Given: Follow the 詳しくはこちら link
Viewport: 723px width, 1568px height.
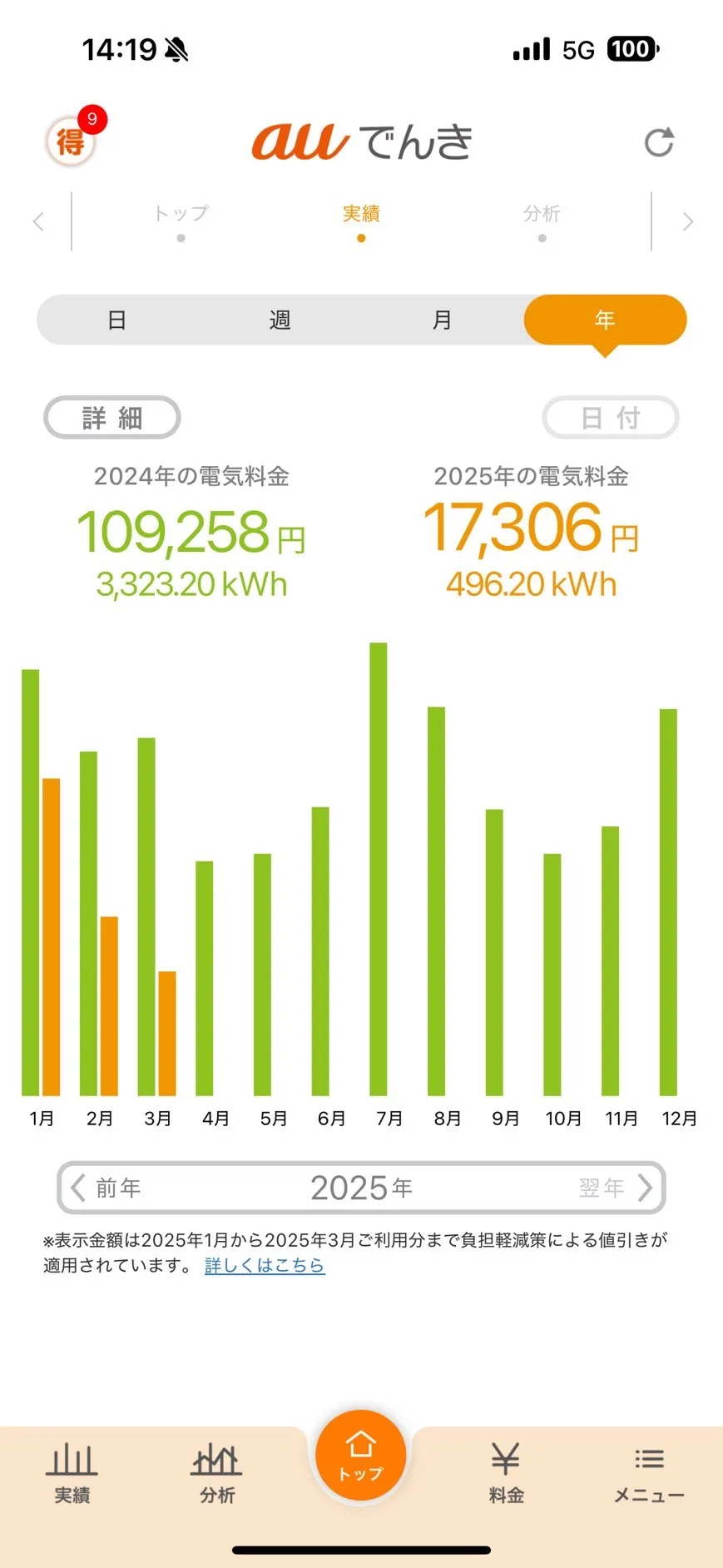Looking at the screenshot, I should 264,1266.
